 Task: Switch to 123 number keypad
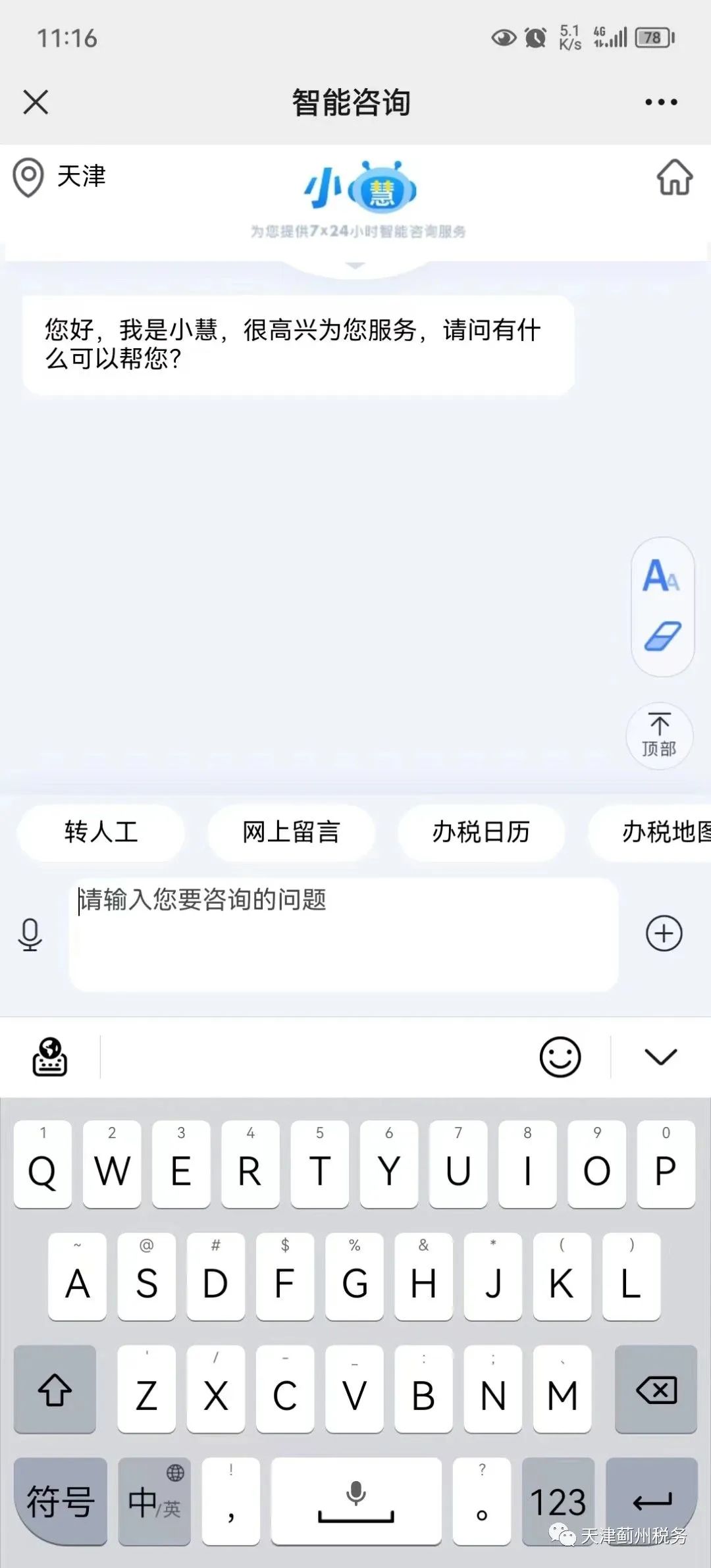(x=558, y=1501)
